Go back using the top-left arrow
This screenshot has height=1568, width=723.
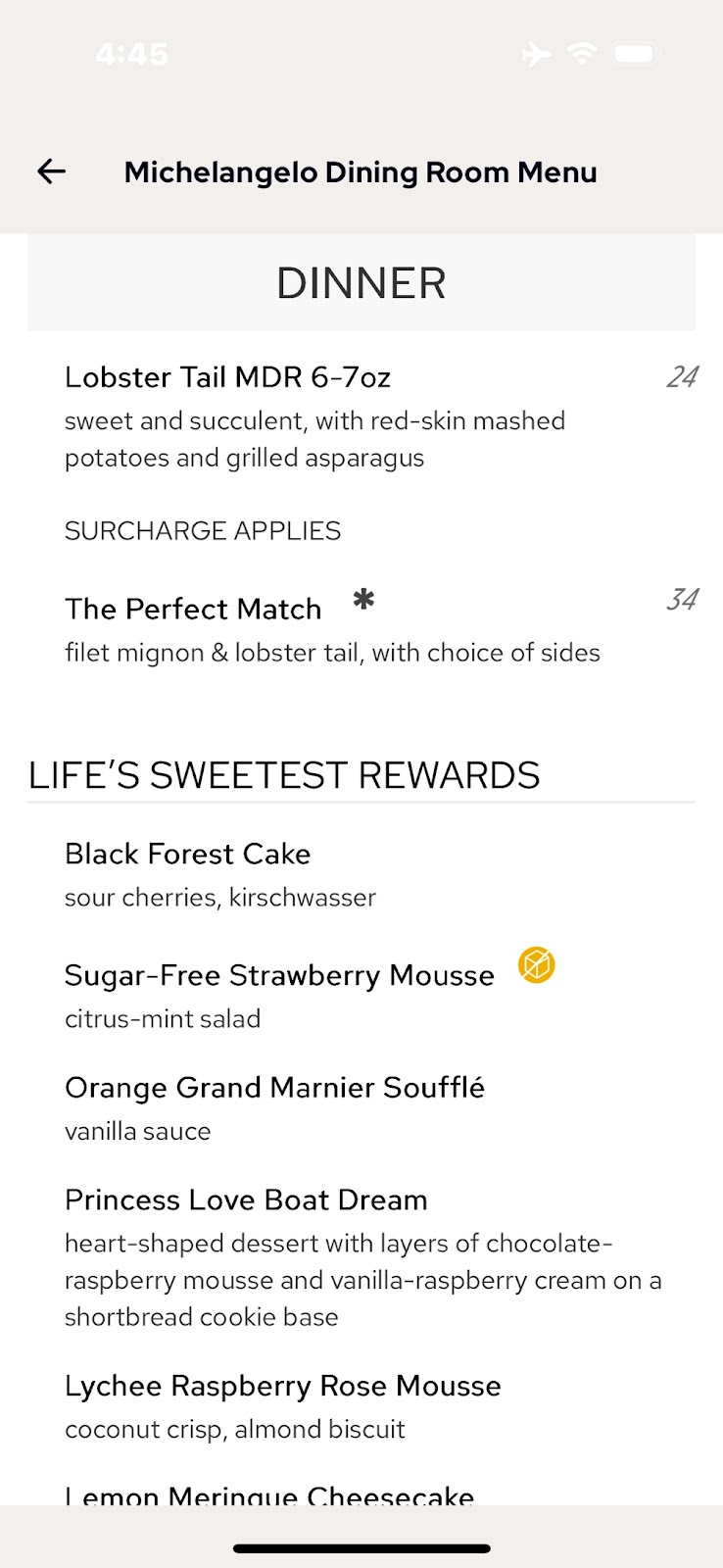(x=51, y=172)
